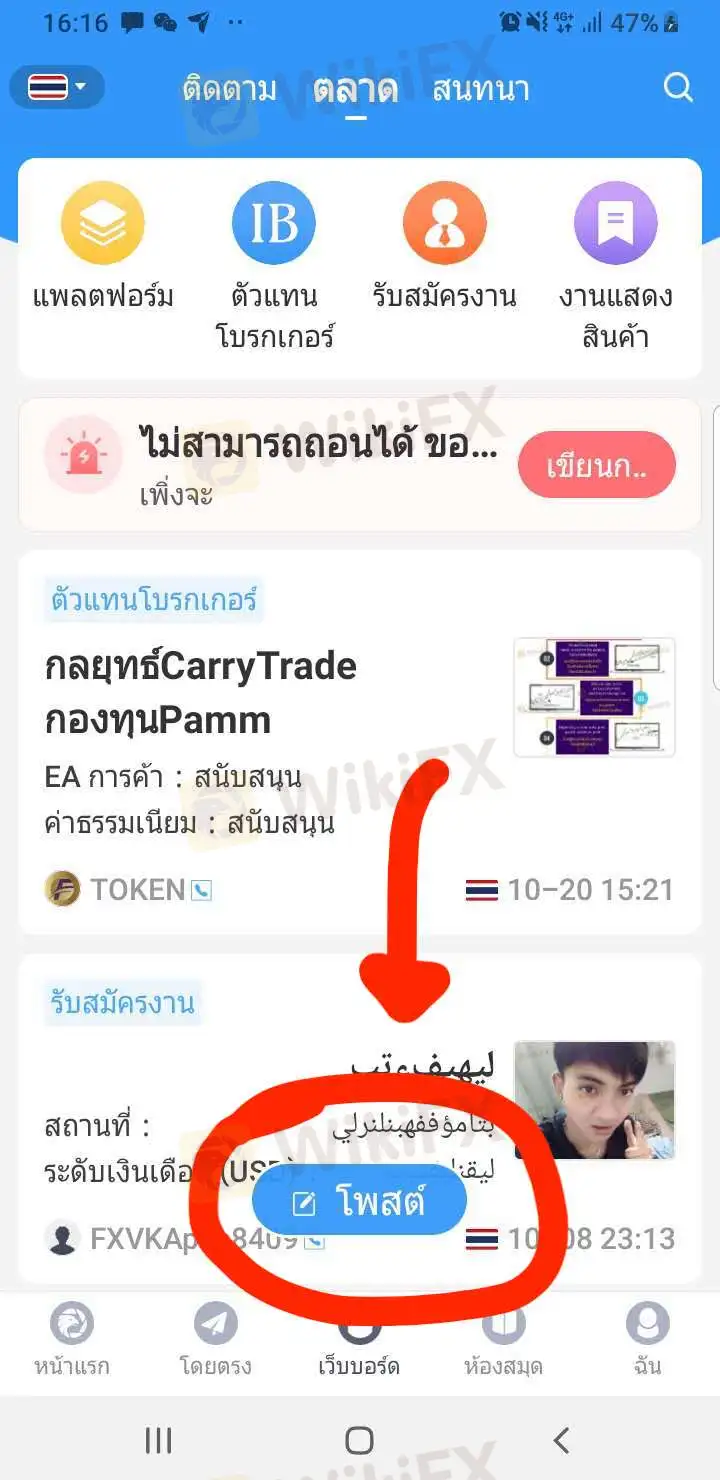720x1480 pixels.
Task: Tap the red เขียนก.. button
Action: point(596,465)
